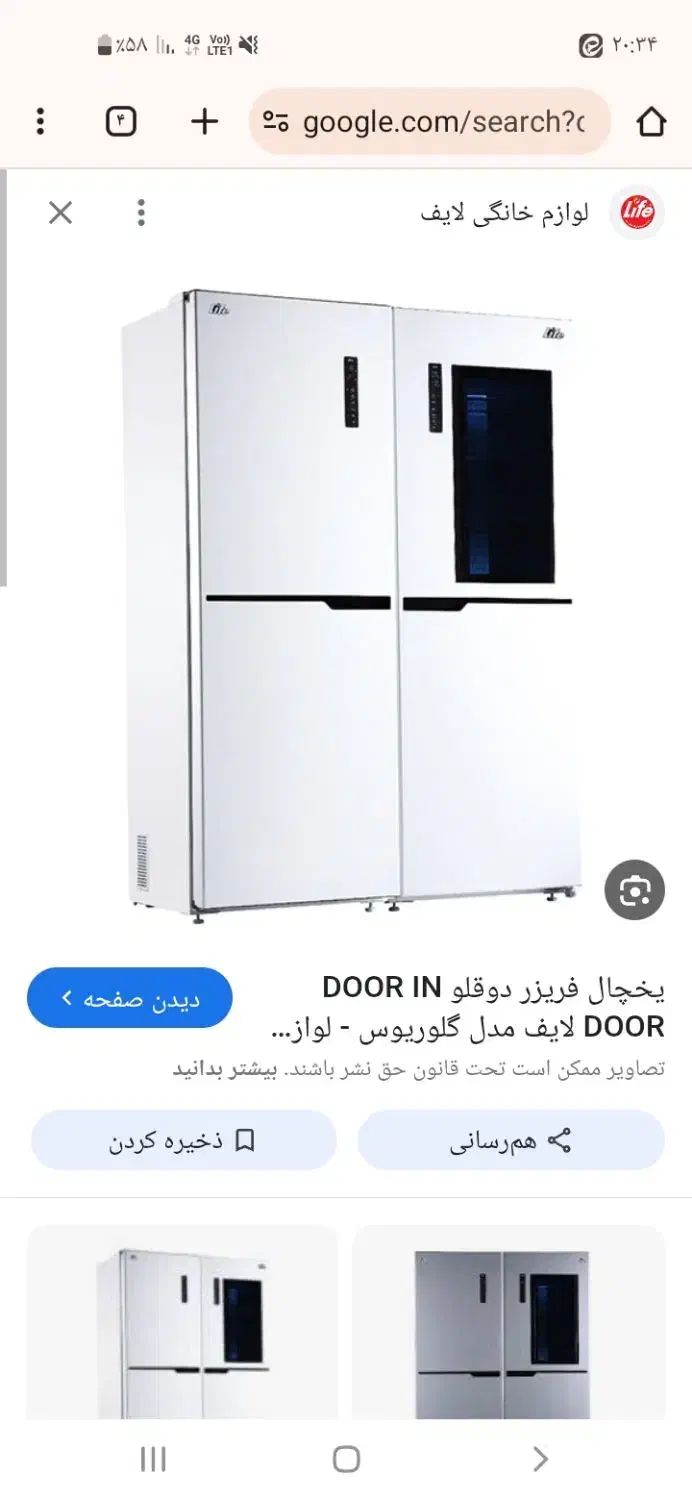Save the image with ذخیره کردن
692x1500 pixels.
click(183, 1140)
